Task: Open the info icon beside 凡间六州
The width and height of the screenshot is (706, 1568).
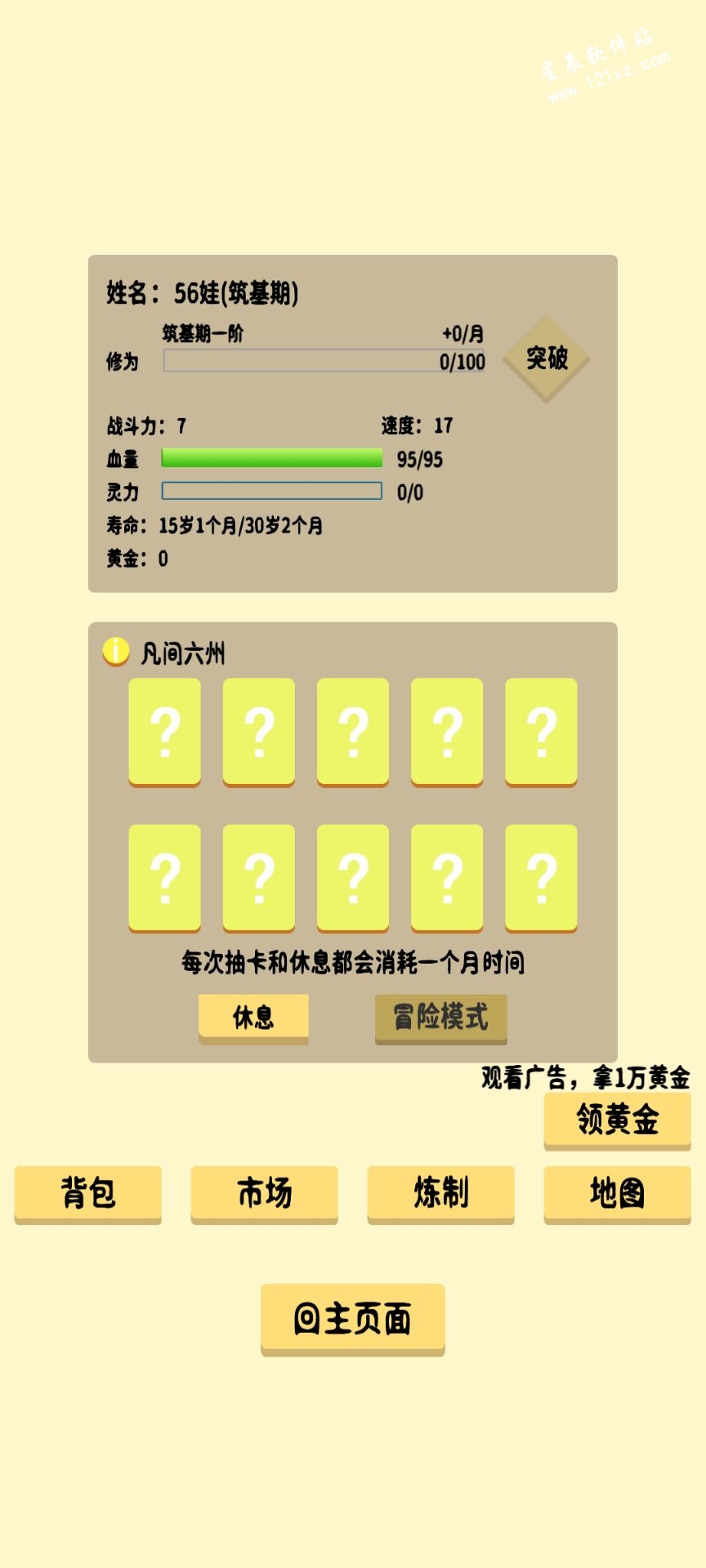Action: (116, 652)
